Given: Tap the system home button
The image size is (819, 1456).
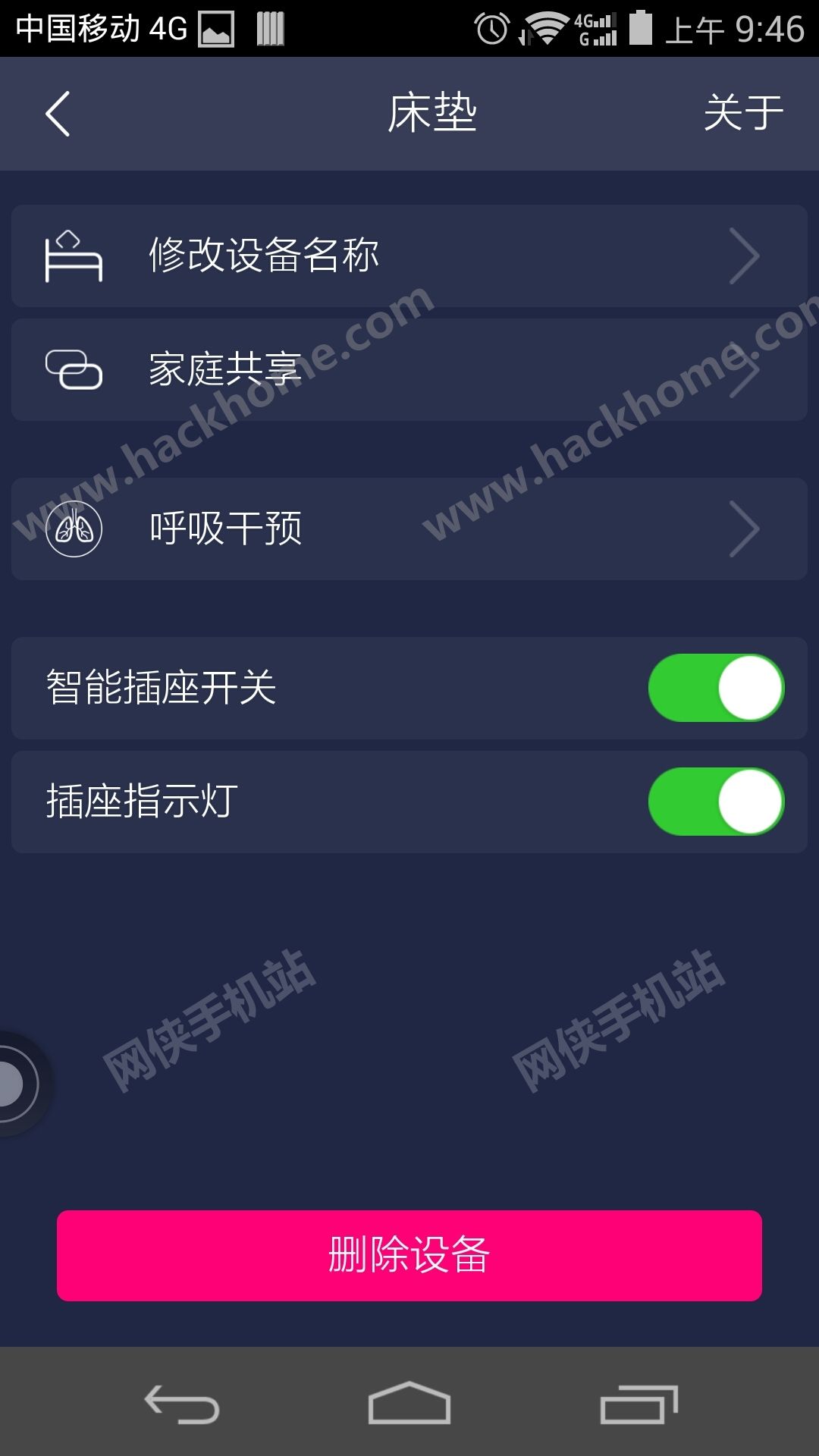Looking at the screenshot, I should coord(409,1403).
